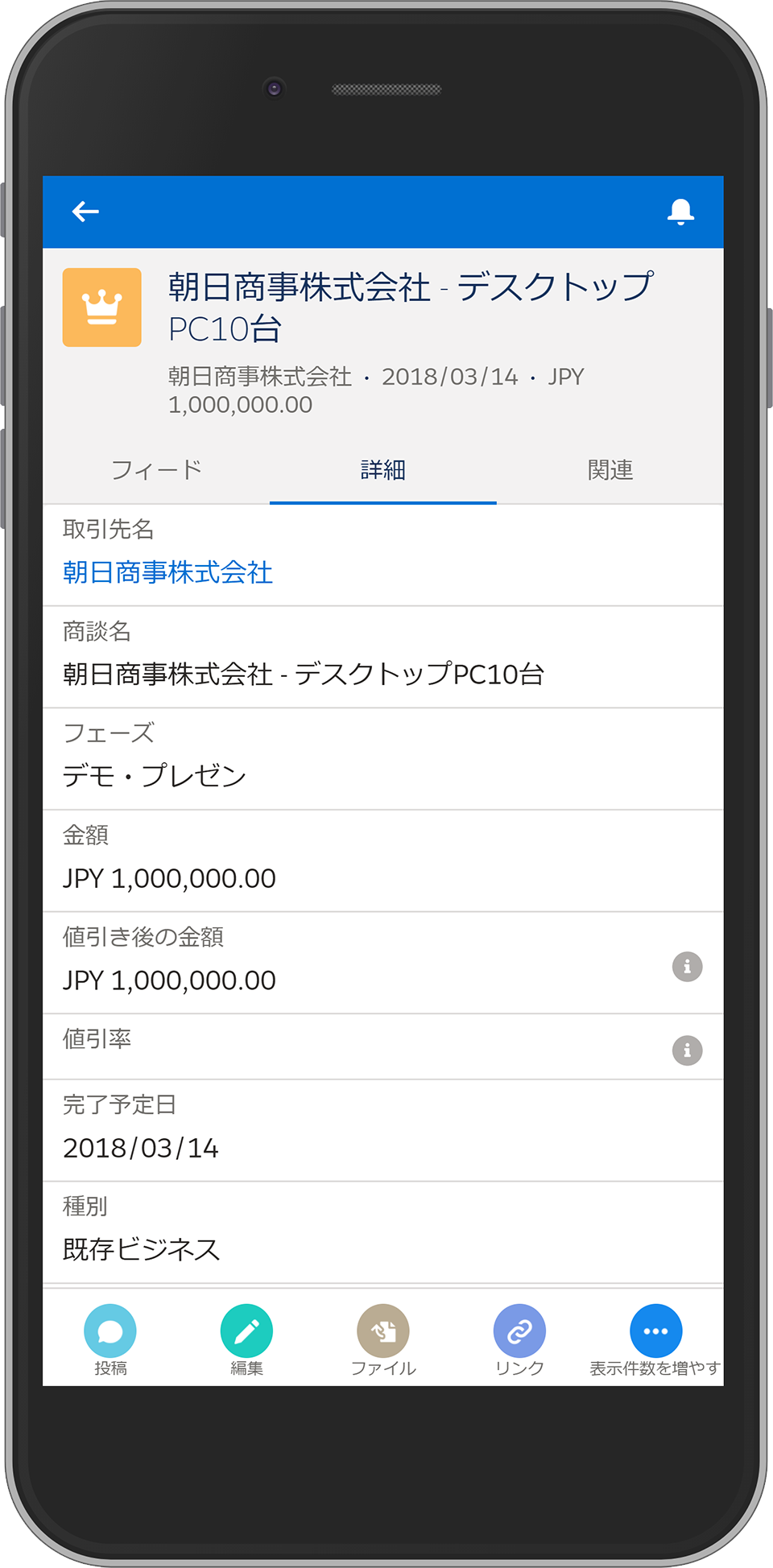Show info for 値引き後の金額
The height and width of the screenshot is (1568, 773).
click(687, 966)
